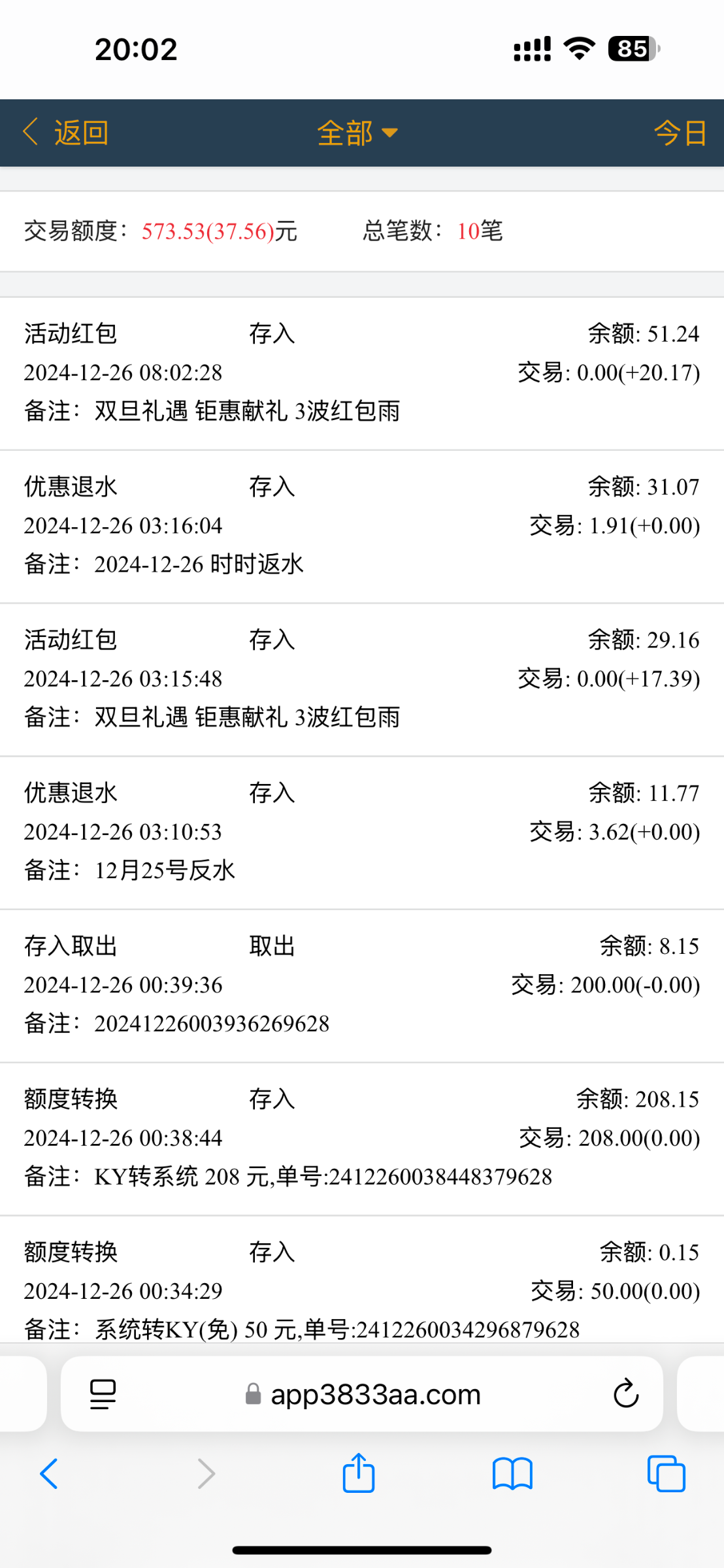This screenshot has height=1568, width=724.
Task: Open the 全部 filter dropdown
Action: tap(357, 133)
